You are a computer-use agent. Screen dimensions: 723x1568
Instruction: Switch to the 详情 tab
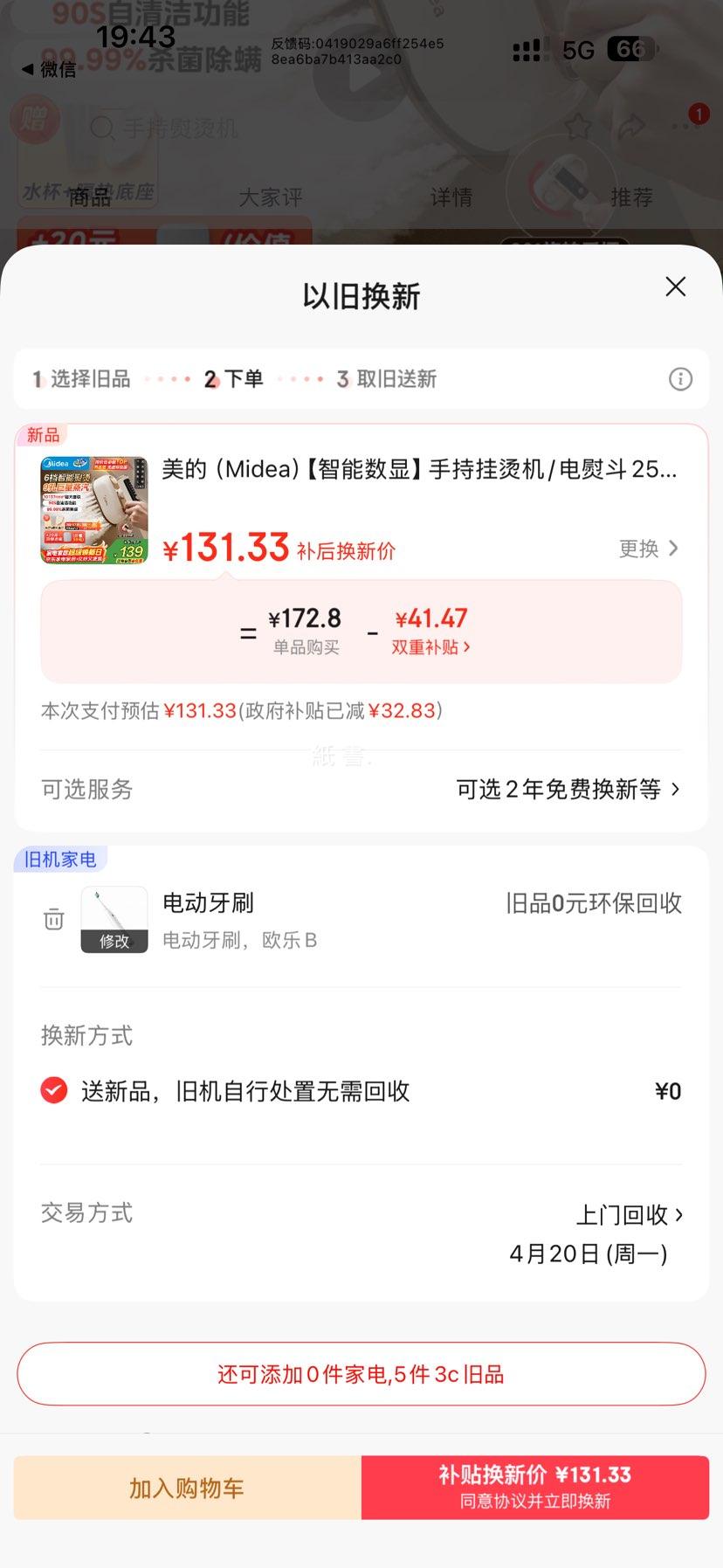[x=451, y=197]
